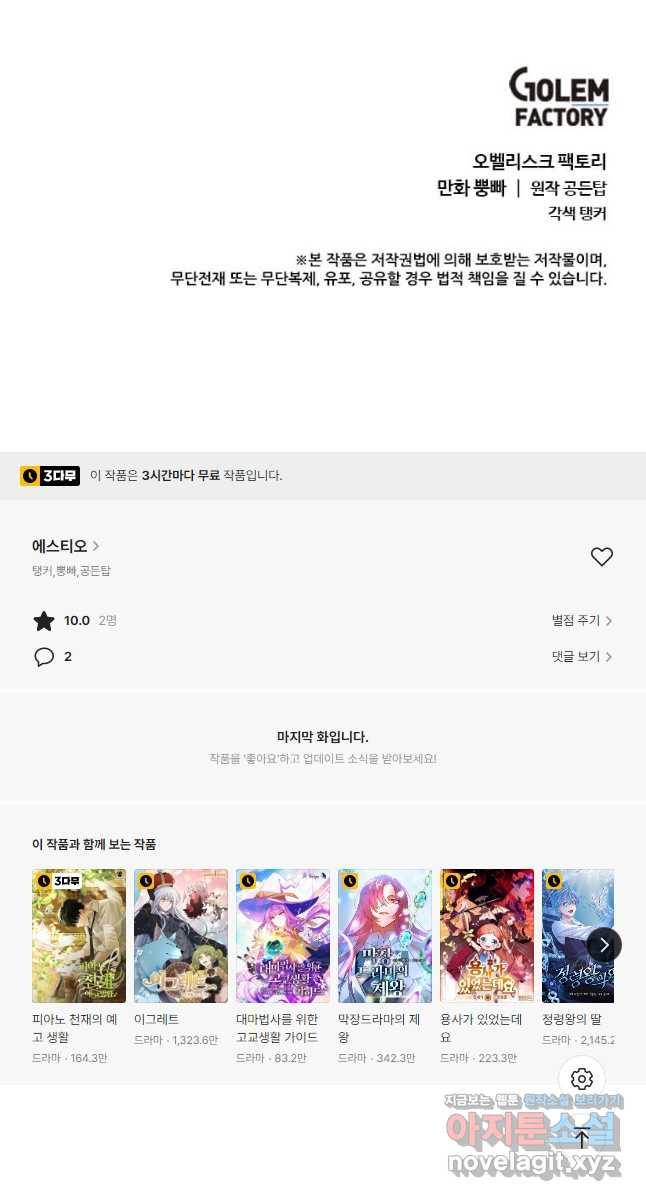This screenshot has width=646, height=1201.
Task: Open viewer settings gear
Action: [582, 1079]
